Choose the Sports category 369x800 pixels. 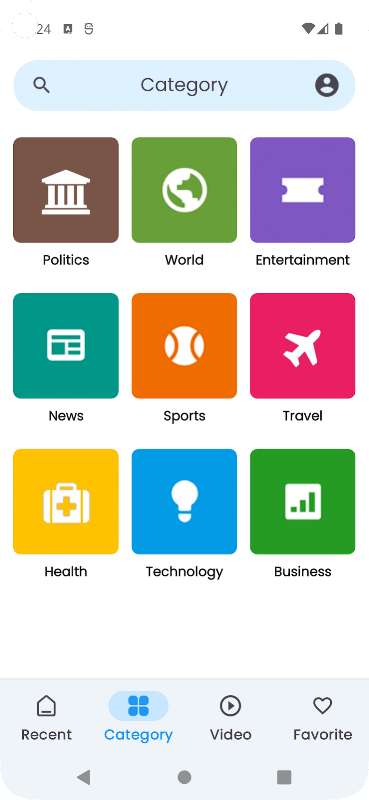[184, 345]
